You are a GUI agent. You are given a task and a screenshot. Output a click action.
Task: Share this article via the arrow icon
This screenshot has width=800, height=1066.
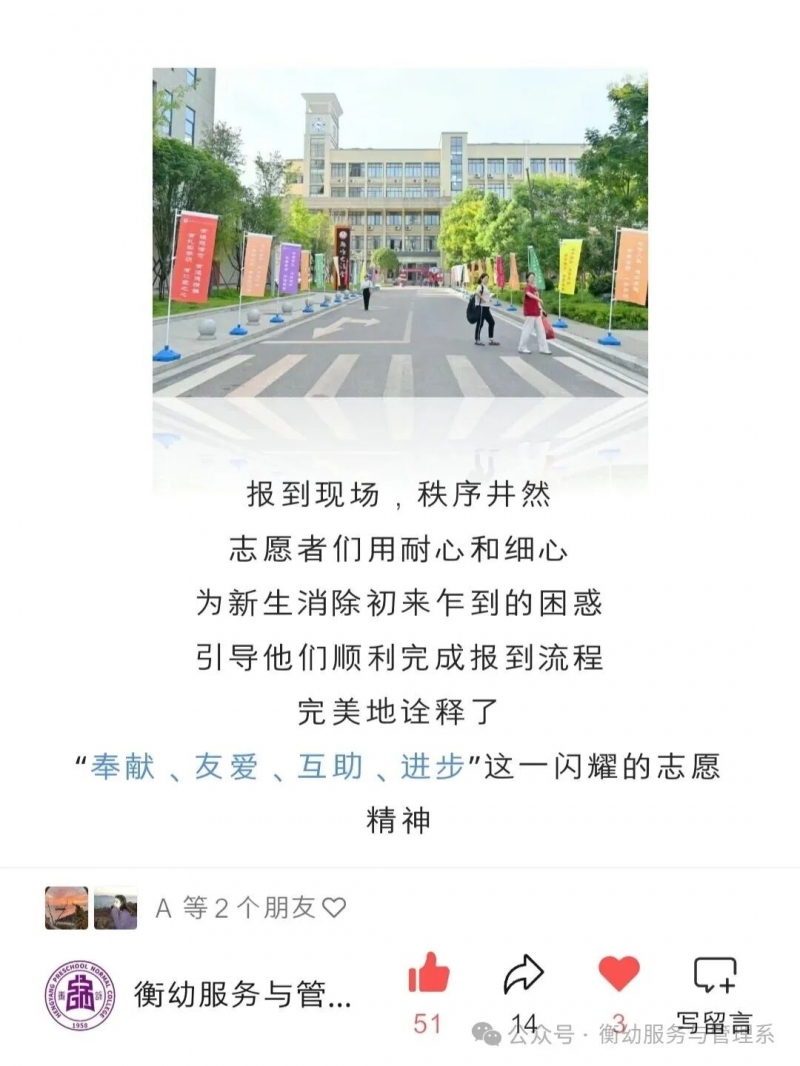(x=523, y=973)
